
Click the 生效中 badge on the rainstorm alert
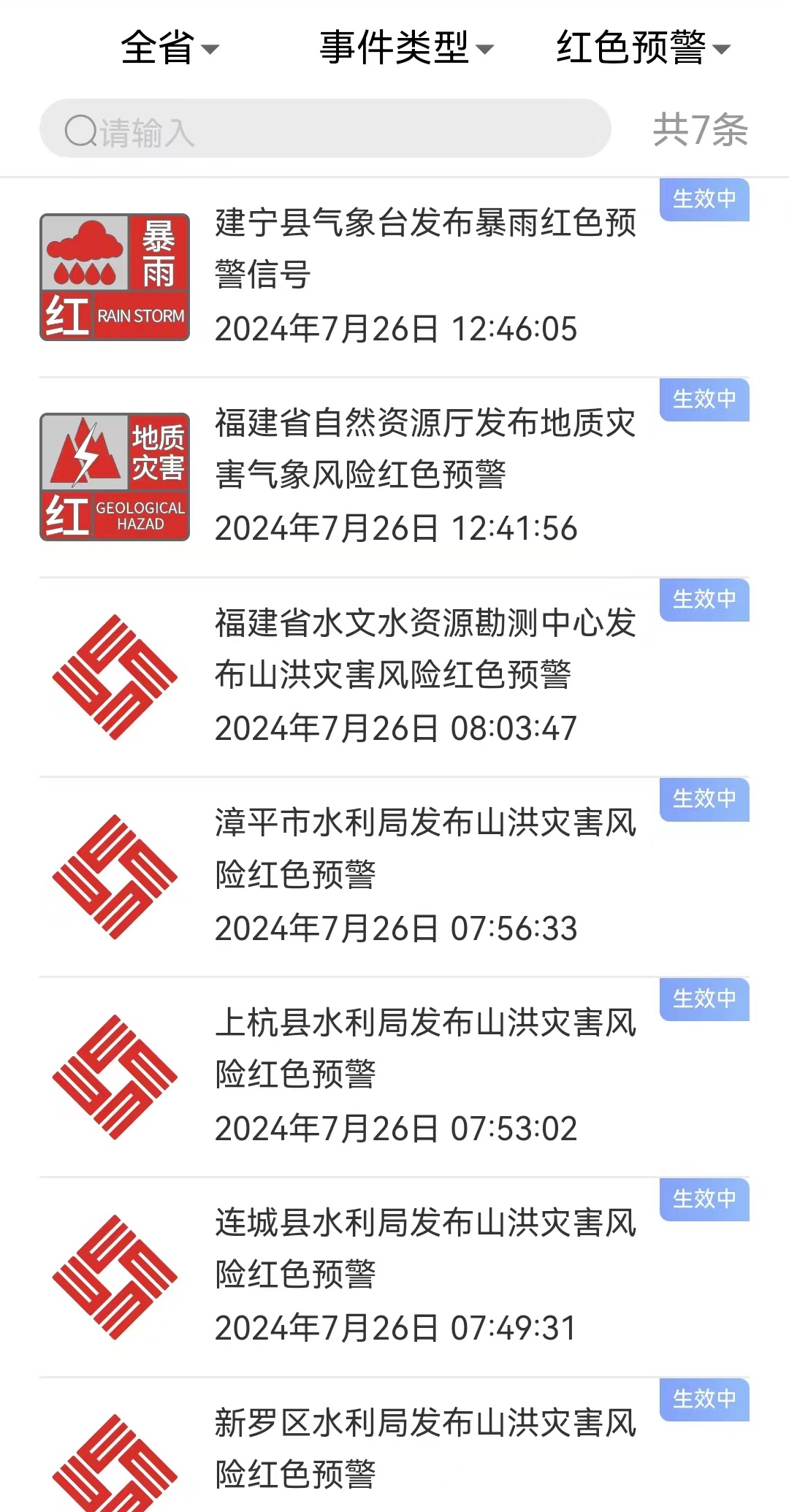[704, 200]
